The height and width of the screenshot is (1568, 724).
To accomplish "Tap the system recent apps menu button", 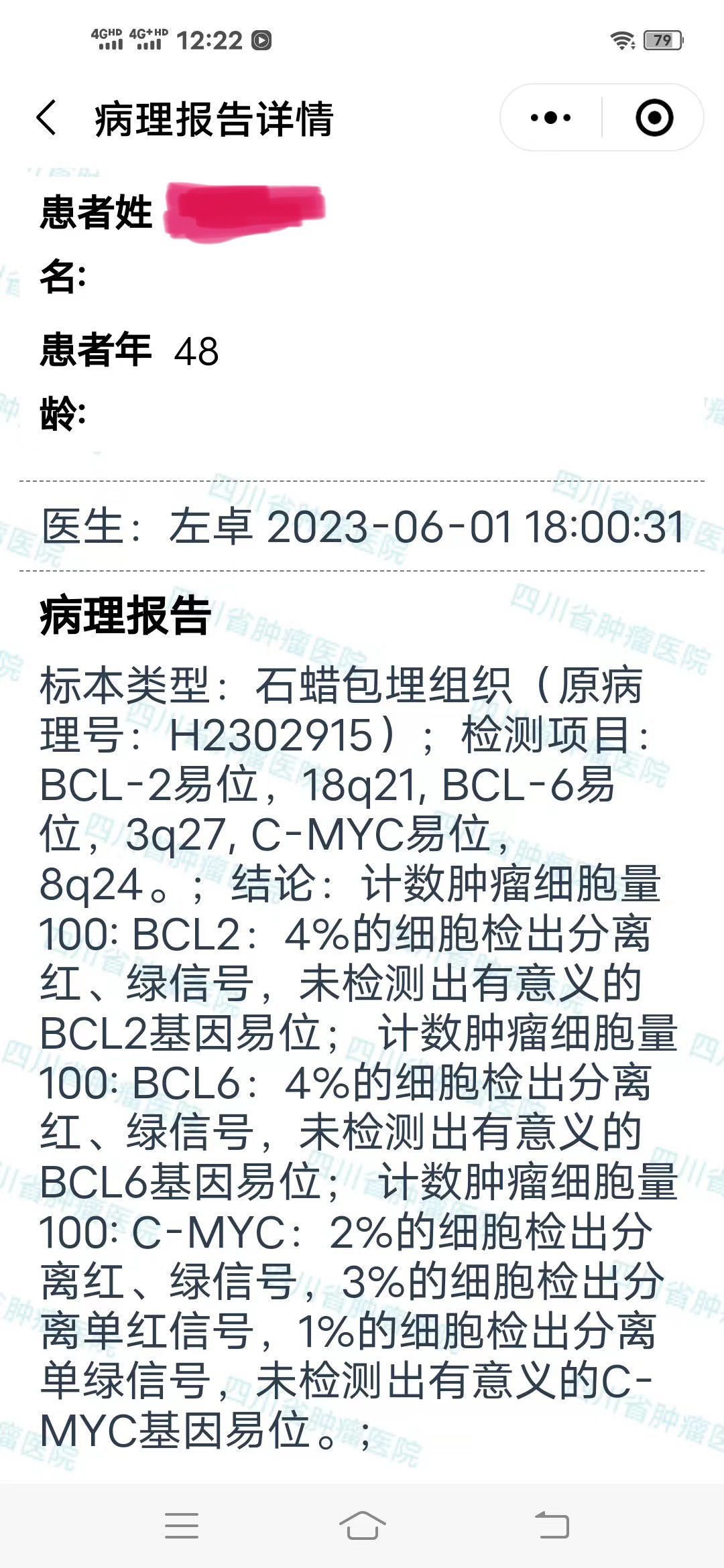I will click(x=182, y=1525).
